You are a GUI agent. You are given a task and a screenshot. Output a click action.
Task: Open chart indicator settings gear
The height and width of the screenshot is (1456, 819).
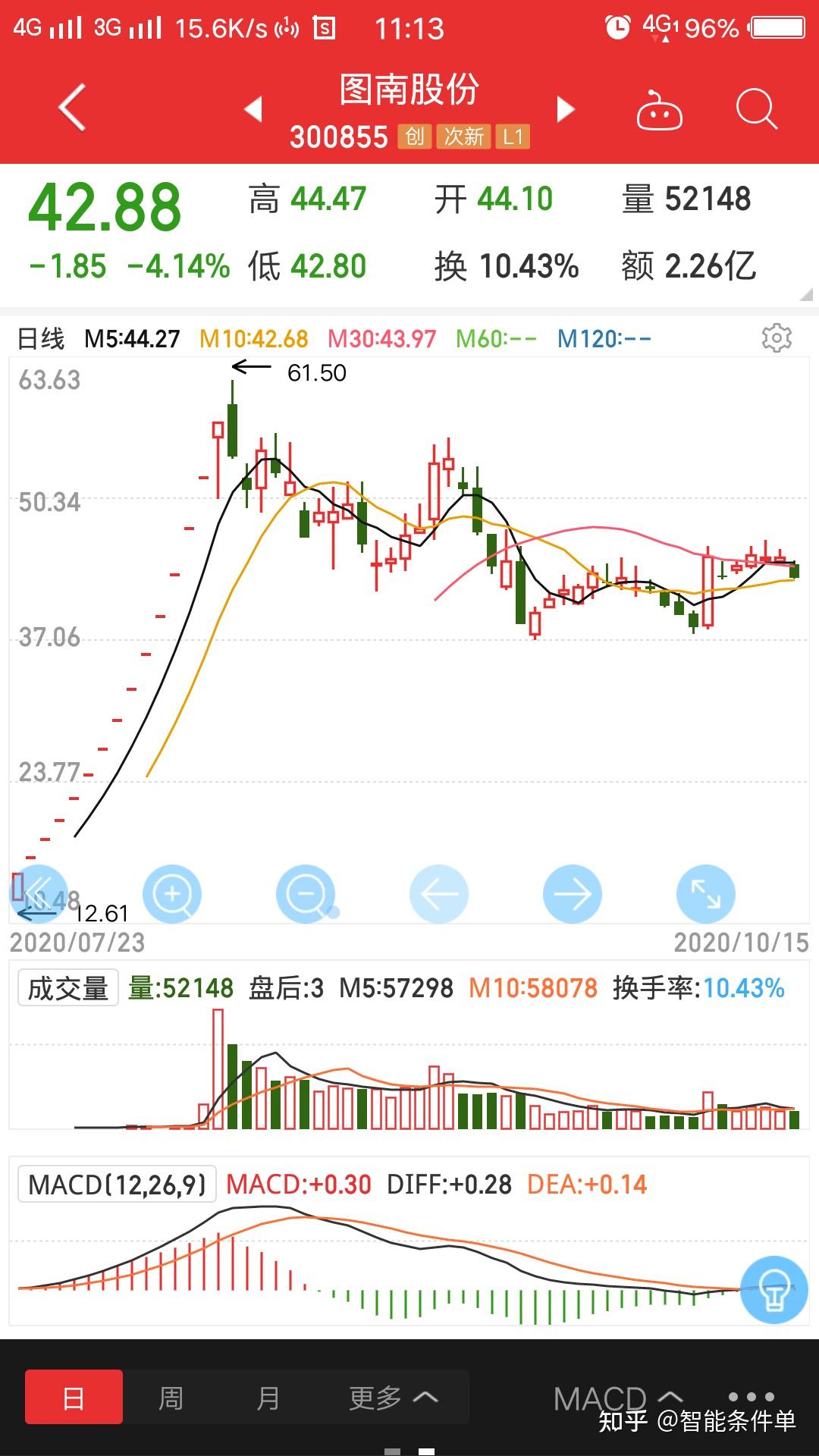click(x=777, y=338)
